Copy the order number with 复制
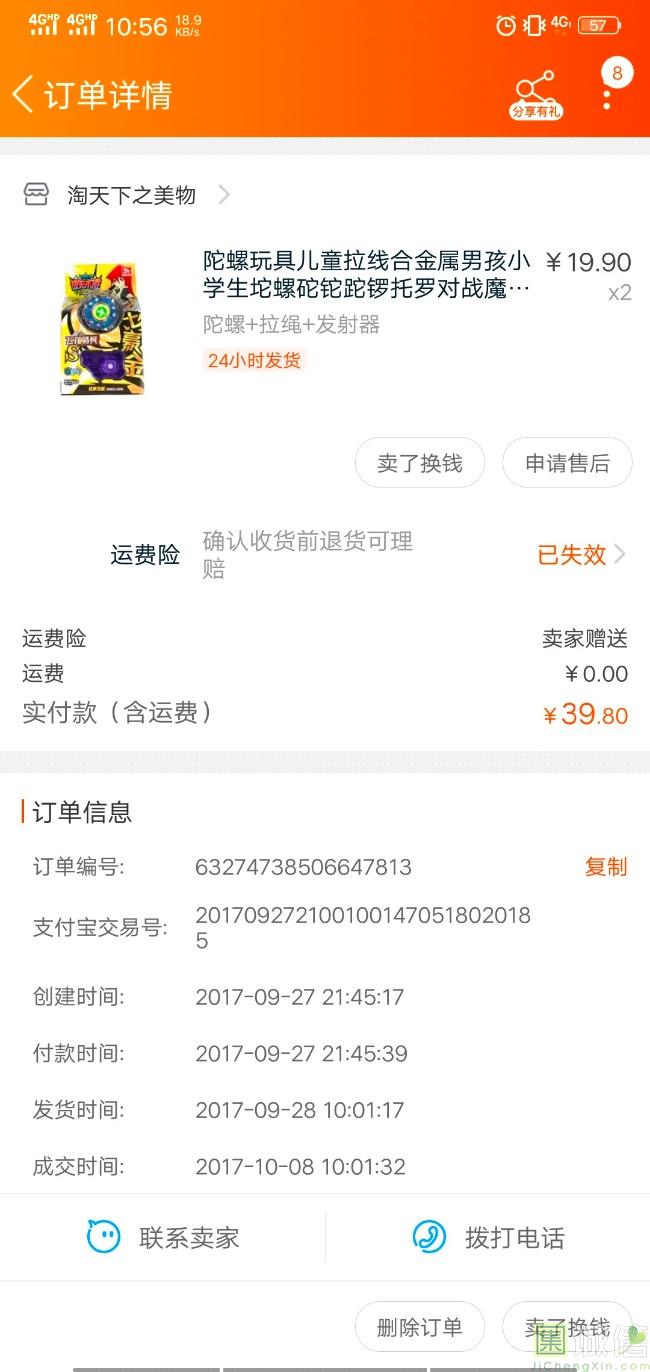 click(605, 866)
